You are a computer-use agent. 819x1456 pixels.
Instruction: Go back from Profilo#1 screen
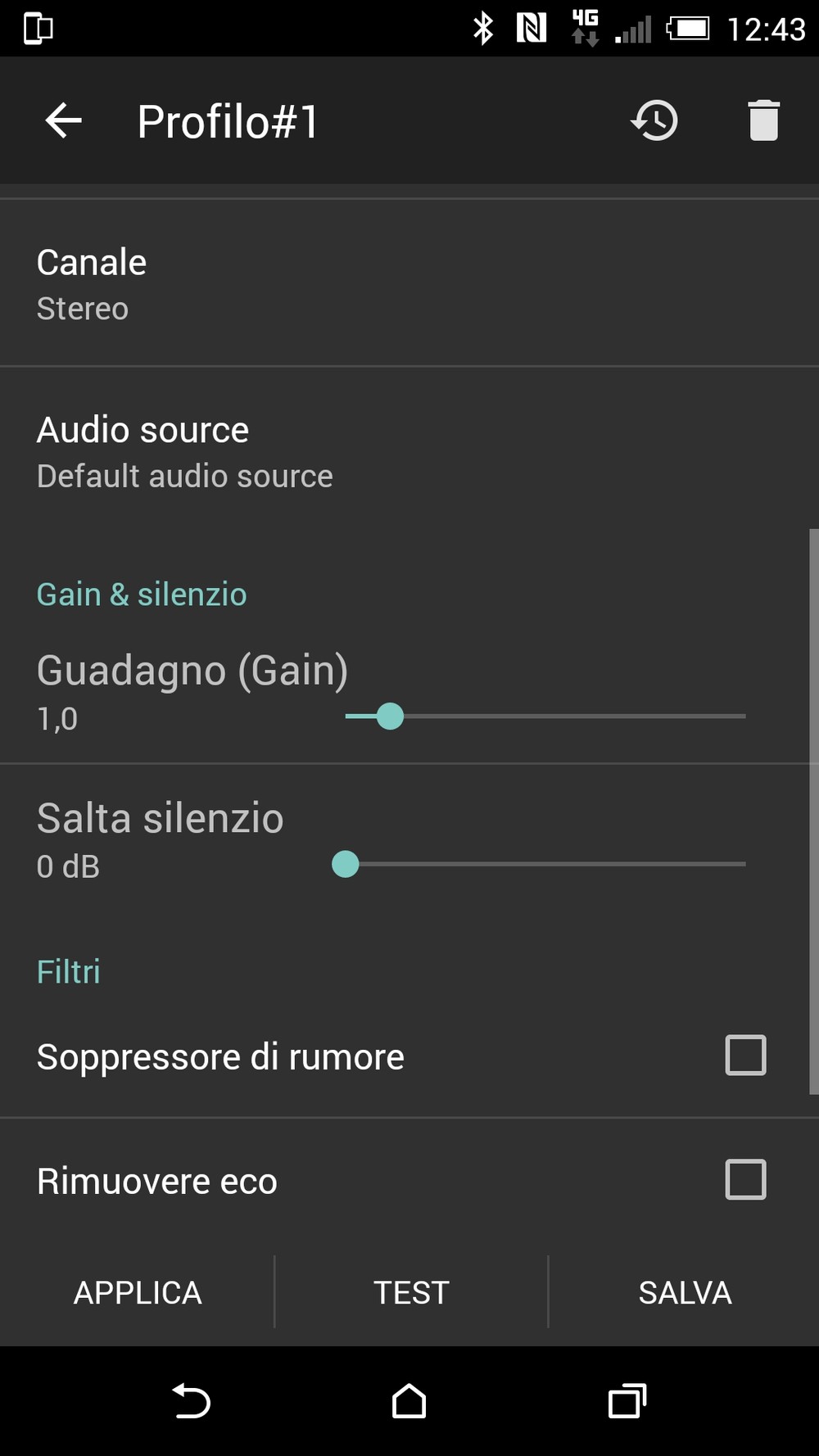click(63, 121)
